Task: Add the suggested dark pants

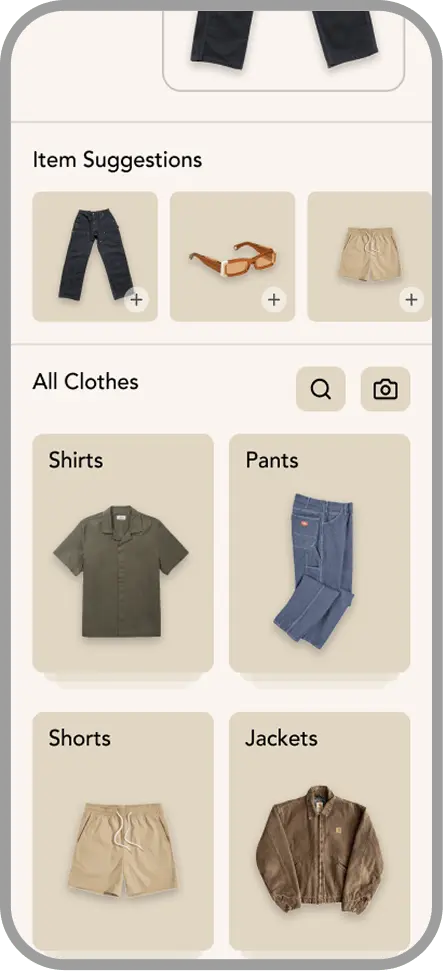Action: point(136,300)
